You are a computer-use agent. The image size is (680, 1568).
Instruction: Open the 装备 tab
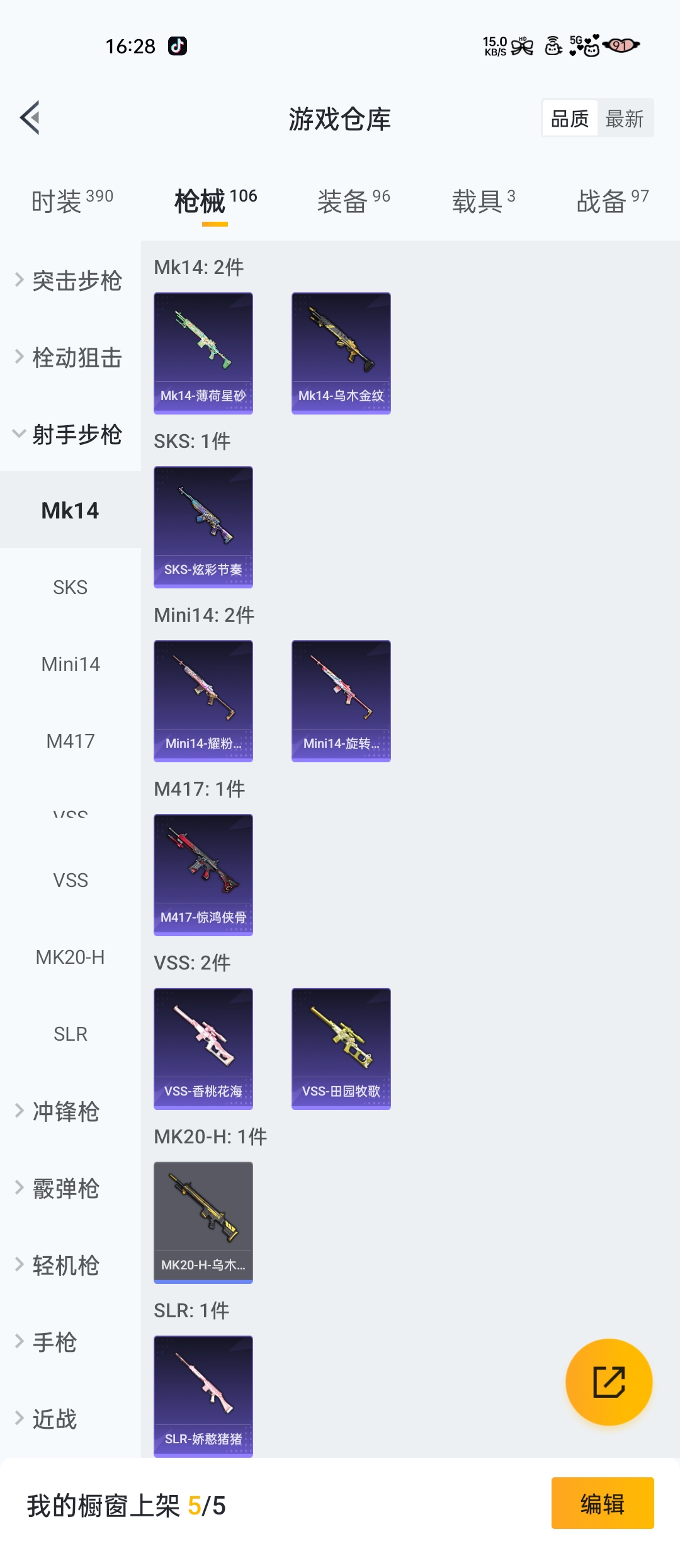click(x=353, y=202)
